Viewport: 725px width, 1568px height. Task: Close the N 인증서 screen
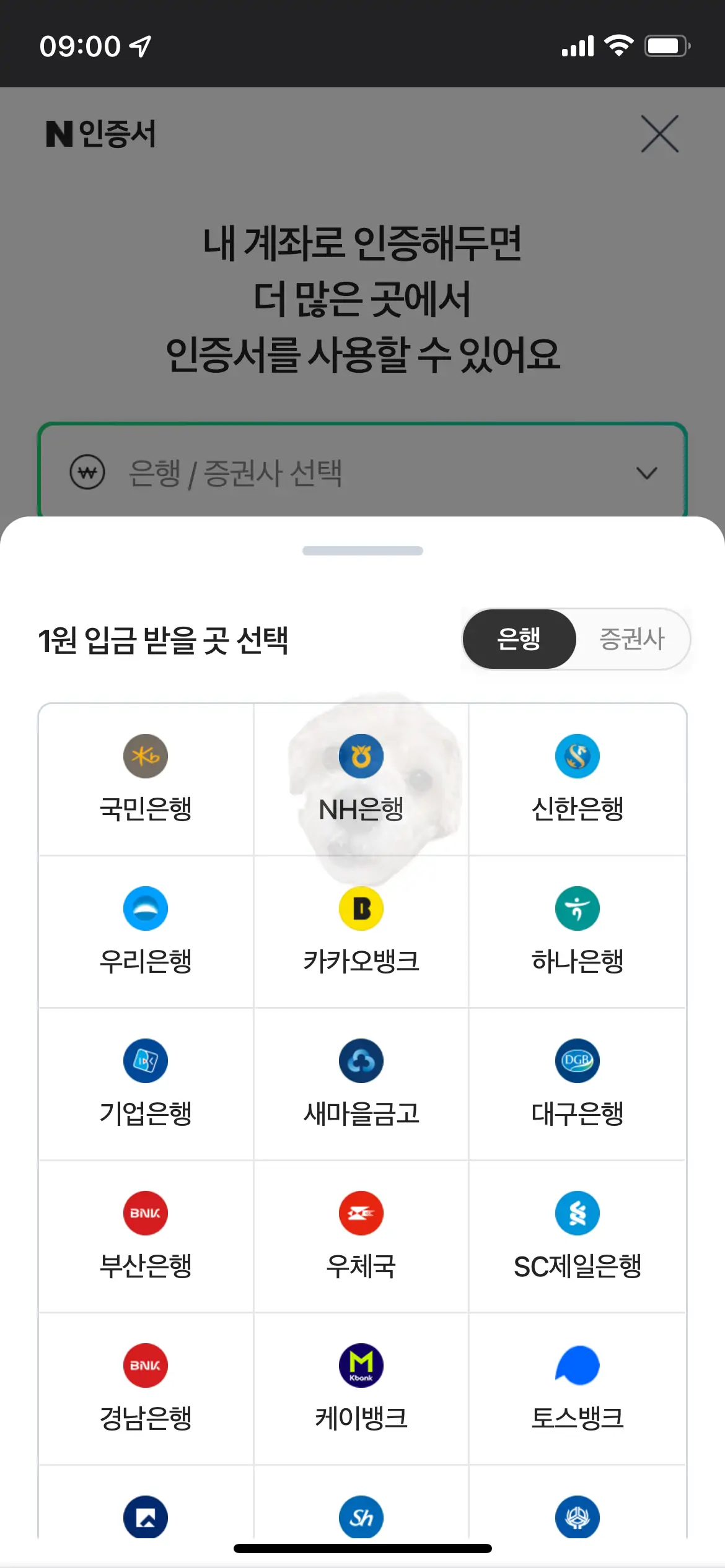[659, 135]
